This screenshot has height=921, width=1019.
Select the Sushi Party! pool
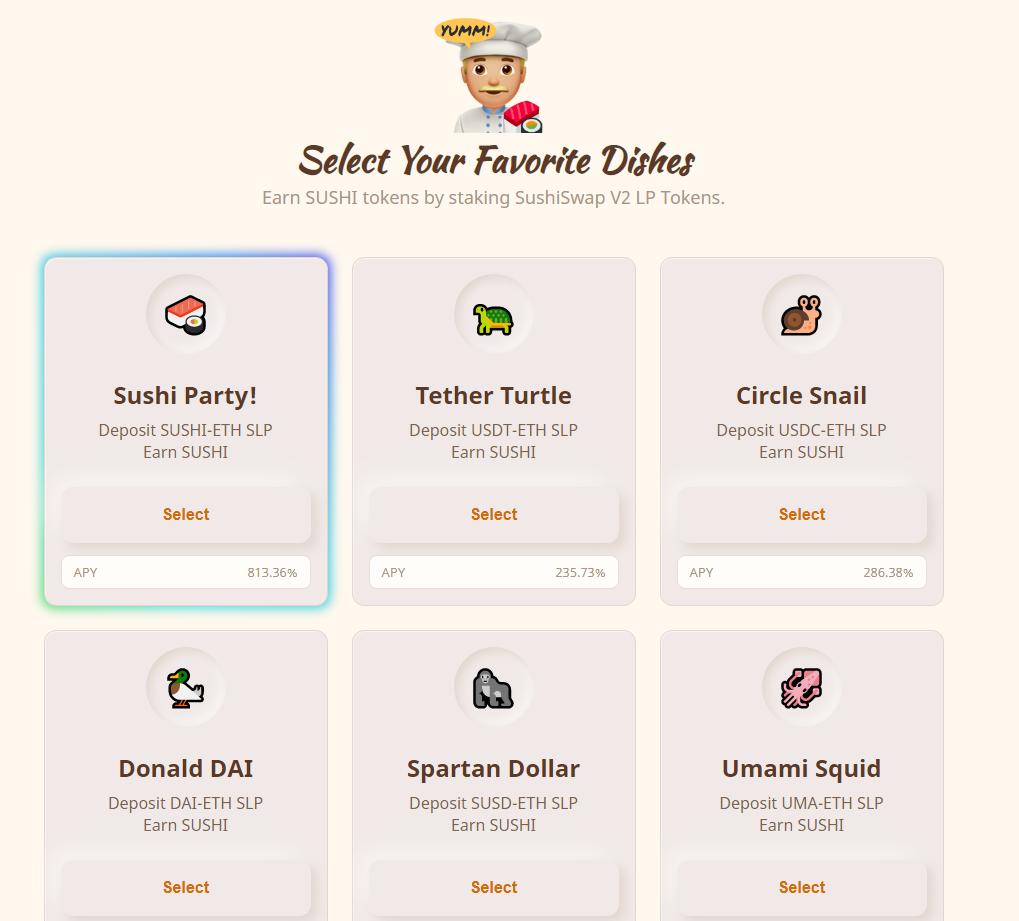(186, 514)
